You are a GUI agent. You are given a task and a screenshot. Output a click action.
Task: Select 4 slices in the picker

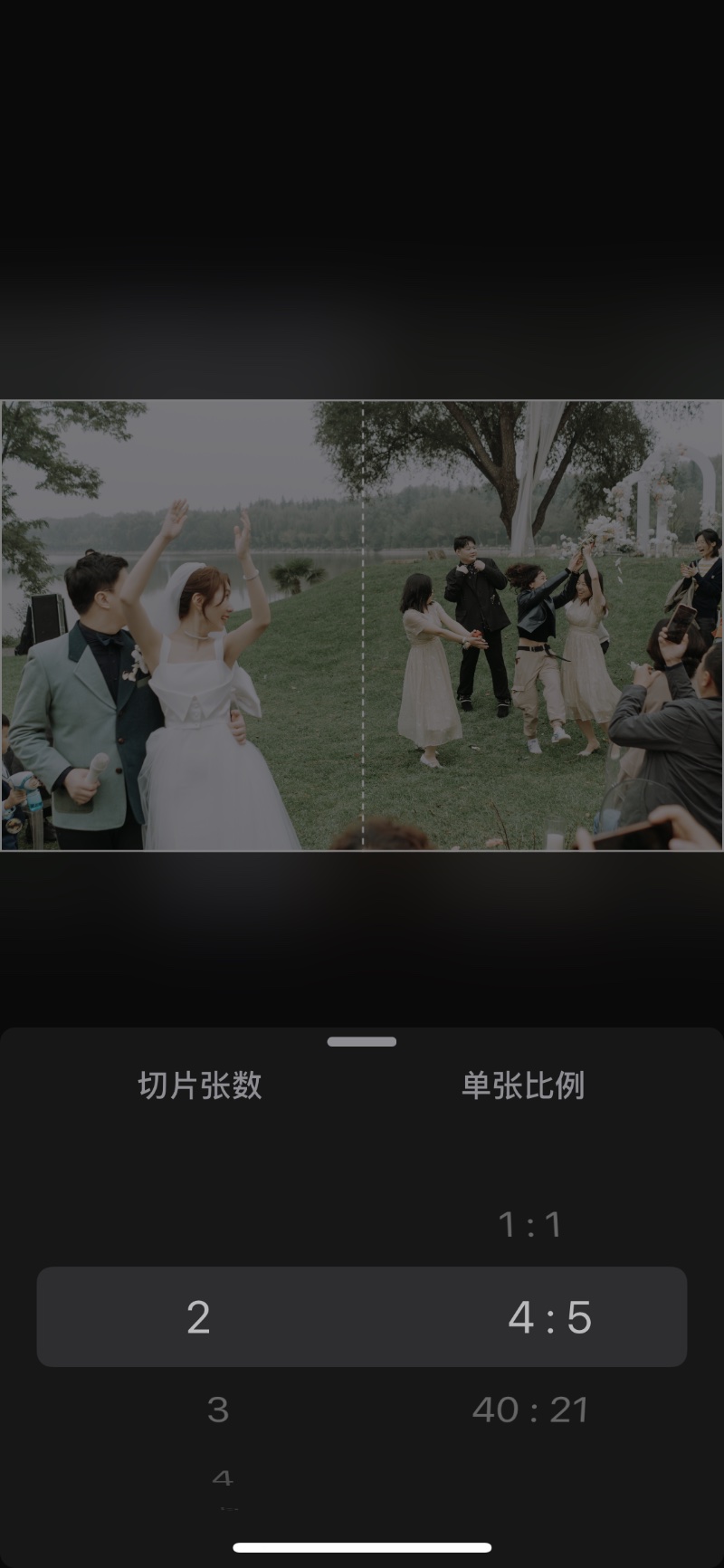pyautogui.click(x=223, y=1480)
